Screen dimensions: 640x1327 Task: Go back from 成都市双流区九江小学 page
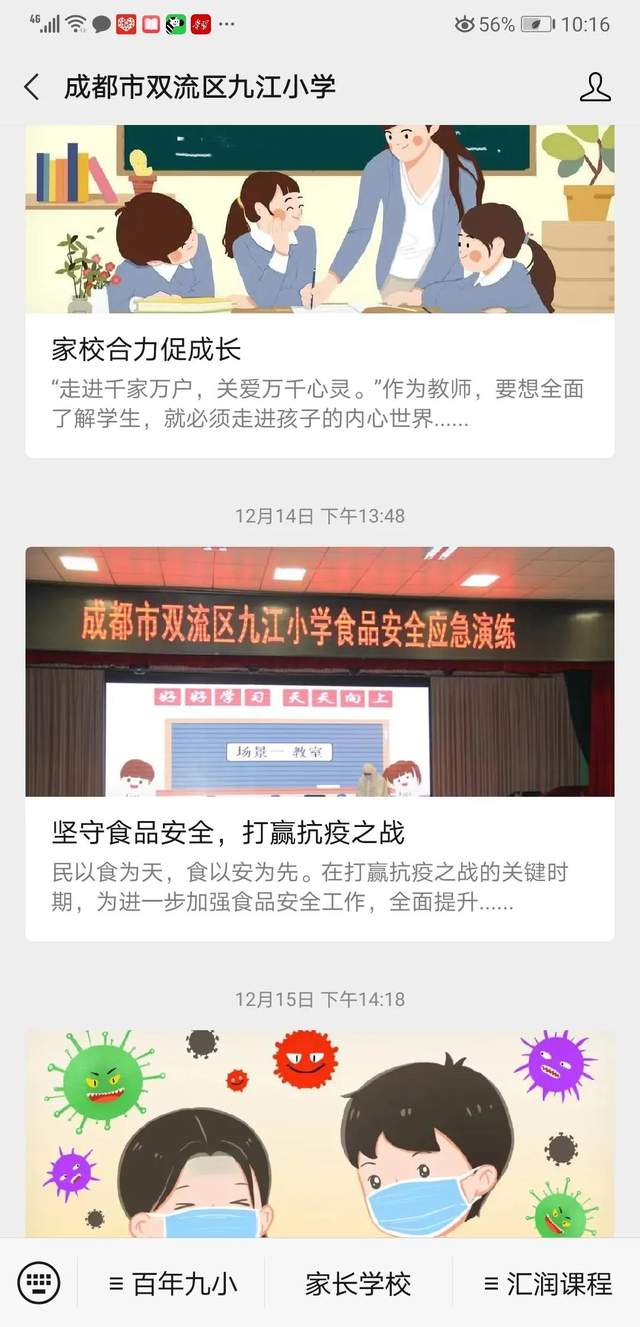click(x=32, y=87)
